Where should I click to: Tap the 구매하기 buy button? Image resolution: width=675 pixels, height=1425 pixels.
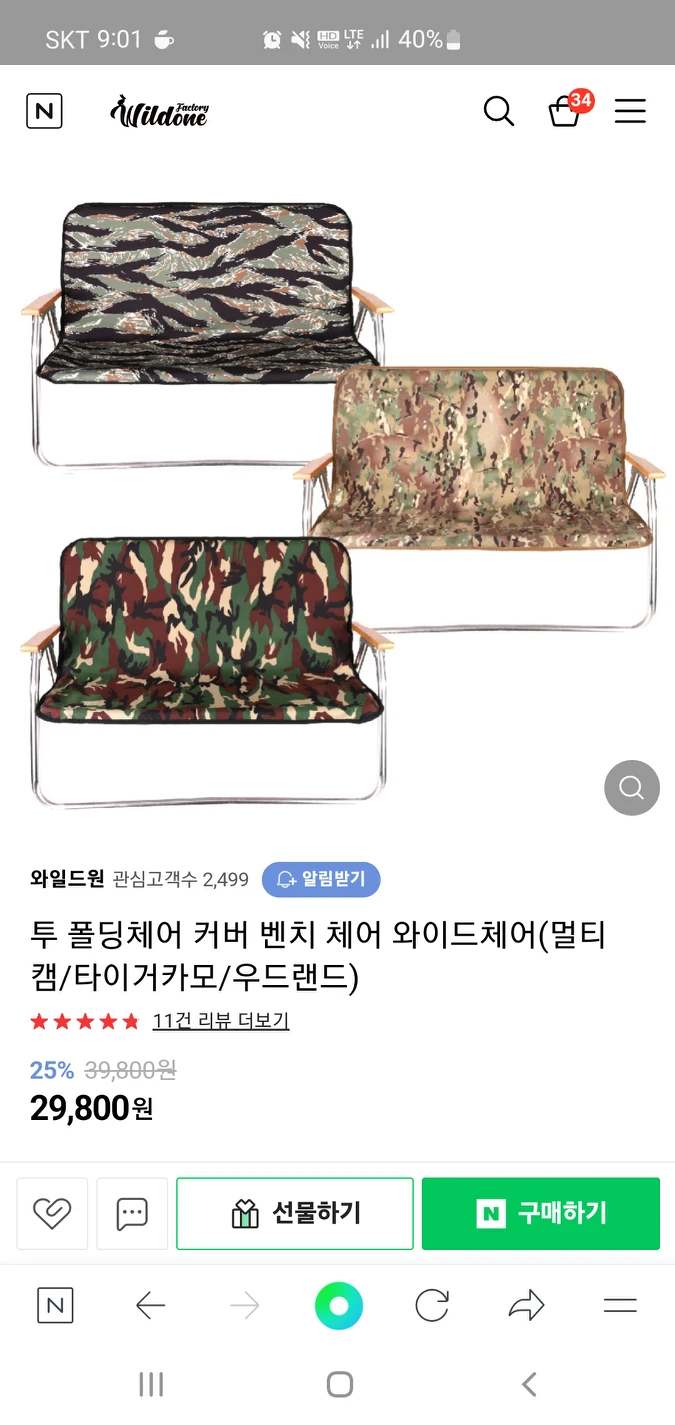tap(540, 1213)
